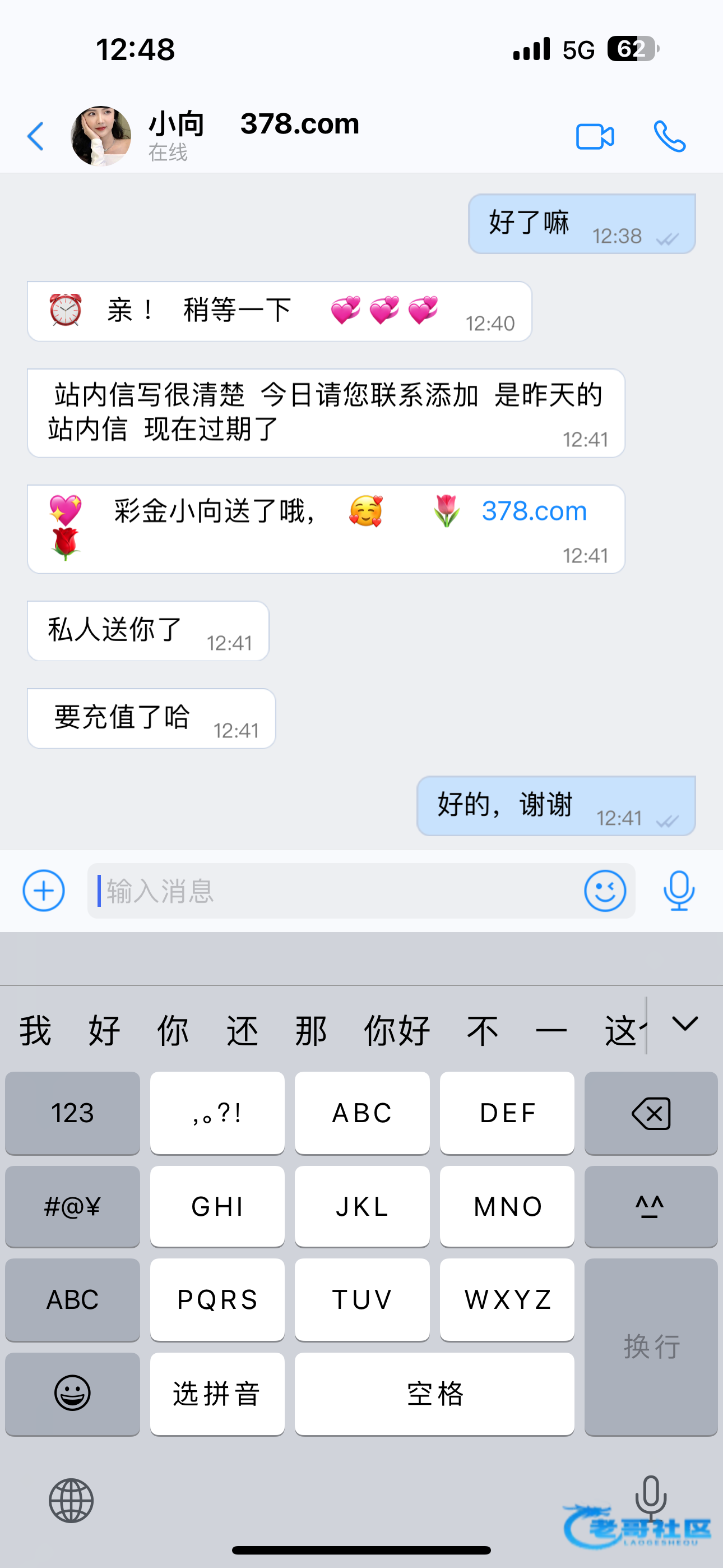Screen dimensions: 723x1568
Task: Record a voice message with the blue microphone
Action: (679, 891)
